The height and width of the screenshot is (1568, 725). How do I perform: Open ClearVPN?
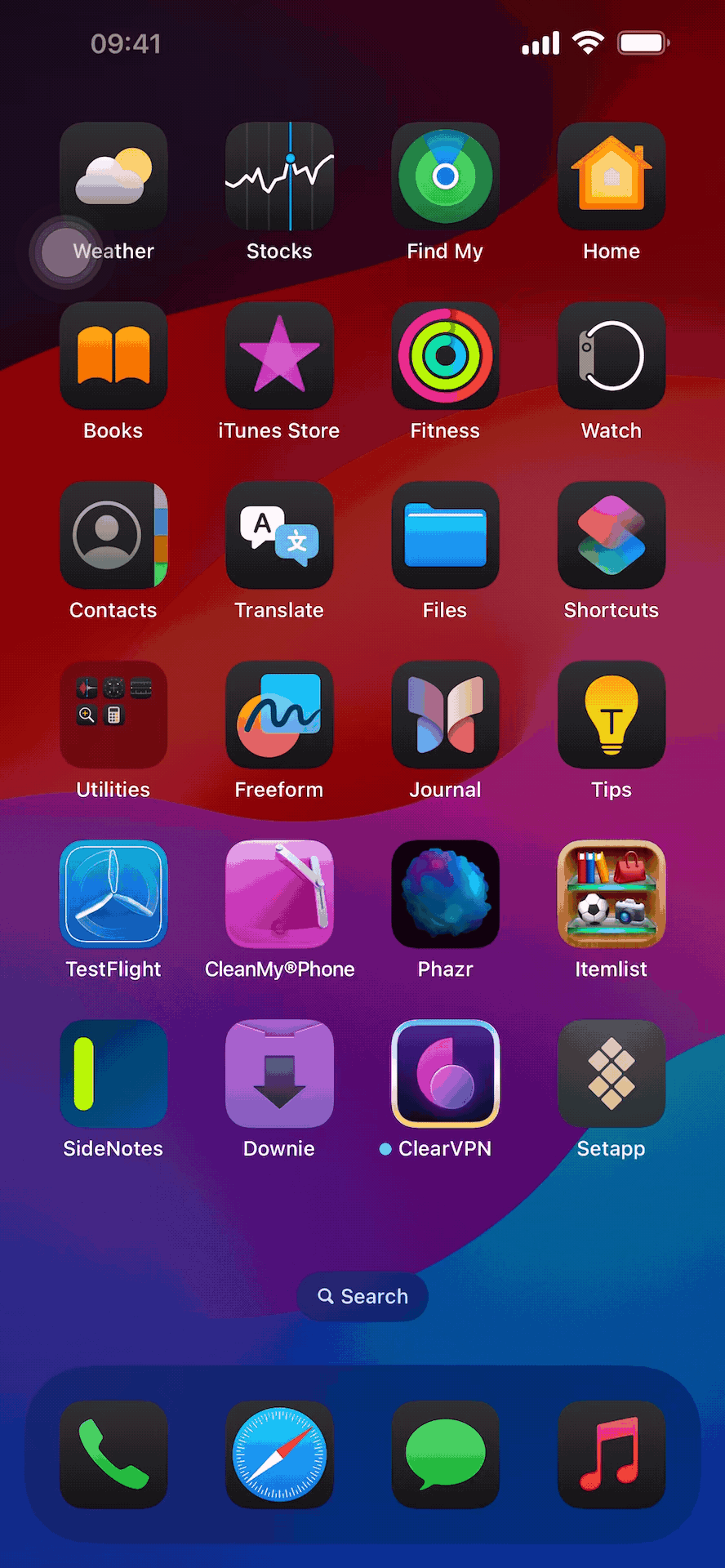[x=445, y=1074]
